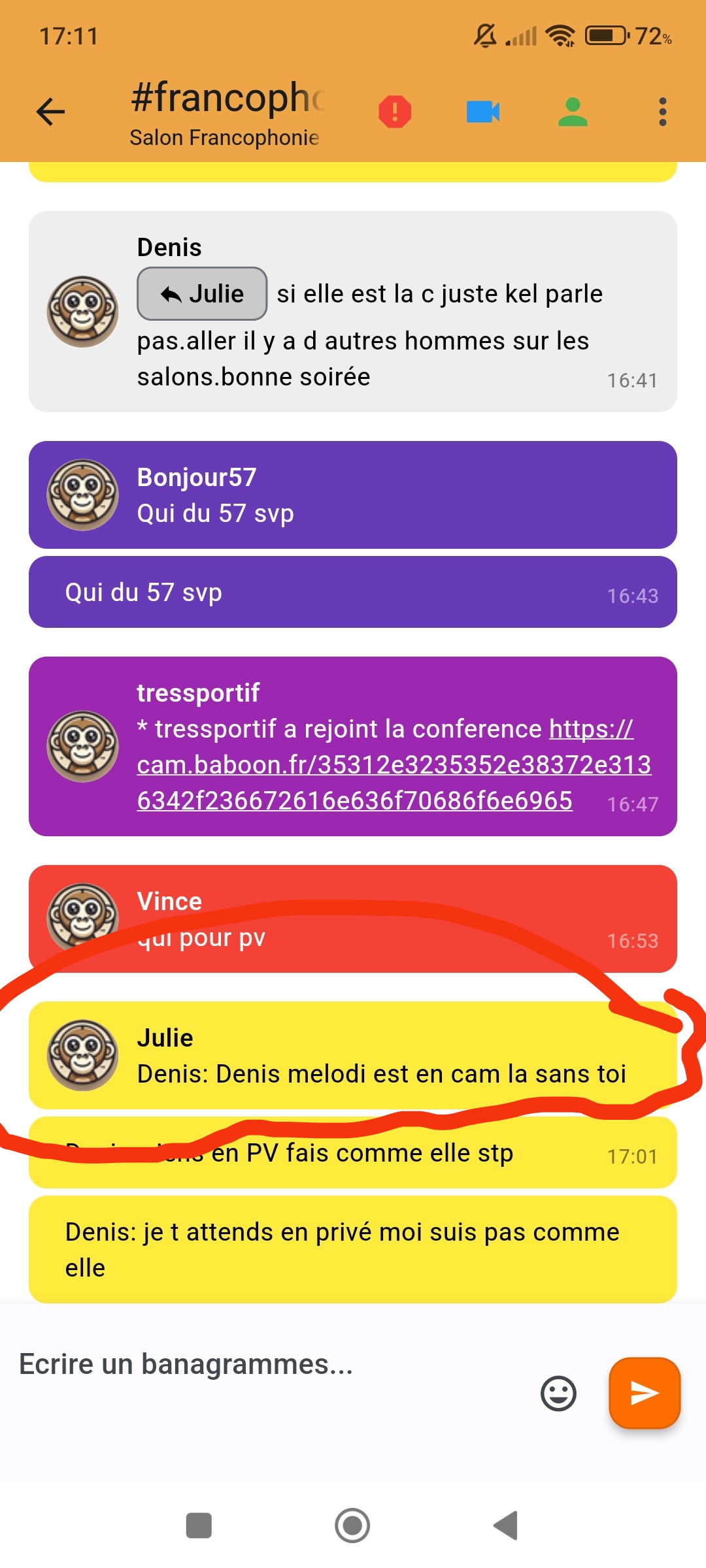Tap Denis's monkey avatar
Image resolution: width=706 pixels, height=1568 pixels.
(82, 312)
